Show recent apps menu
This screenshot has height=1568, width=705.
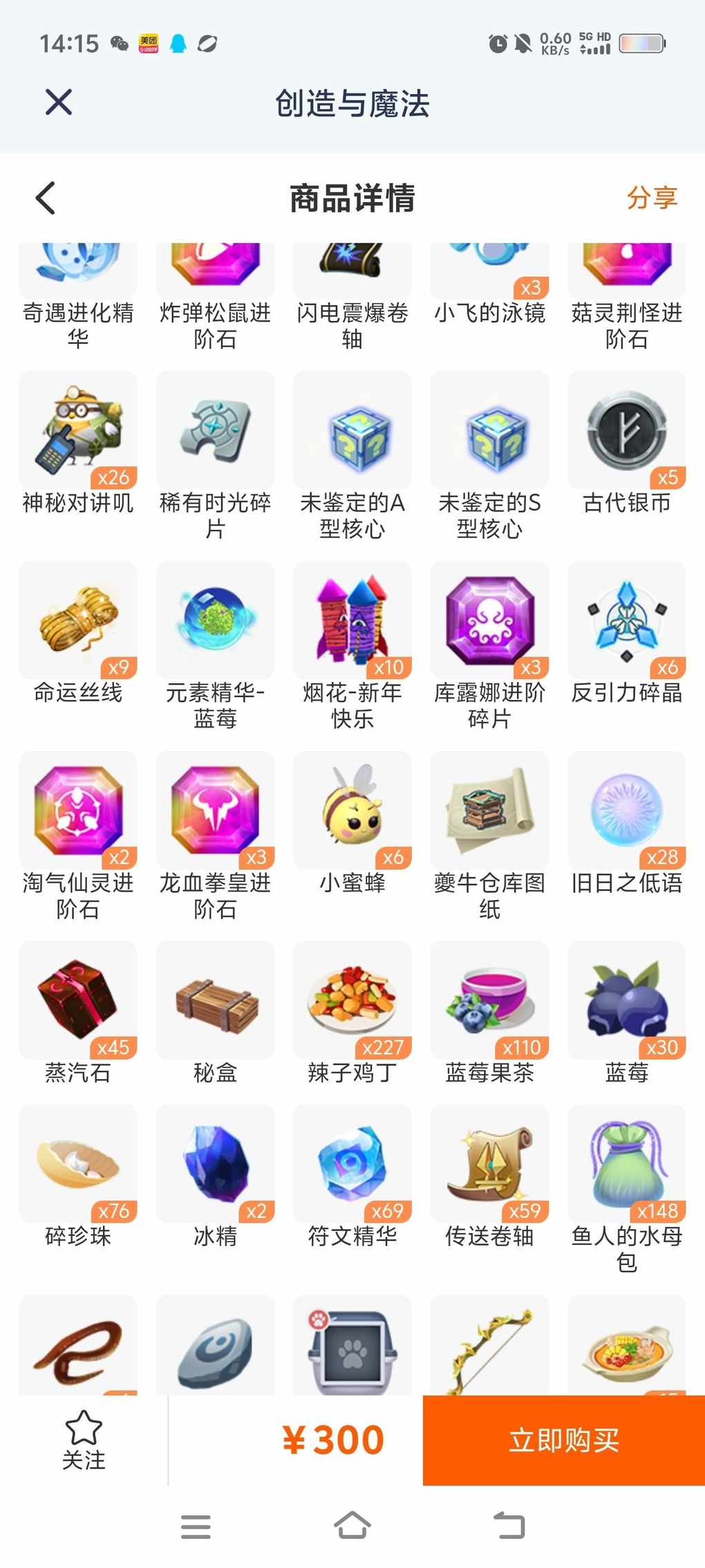pyautogui.click(x=196, y=1526)
